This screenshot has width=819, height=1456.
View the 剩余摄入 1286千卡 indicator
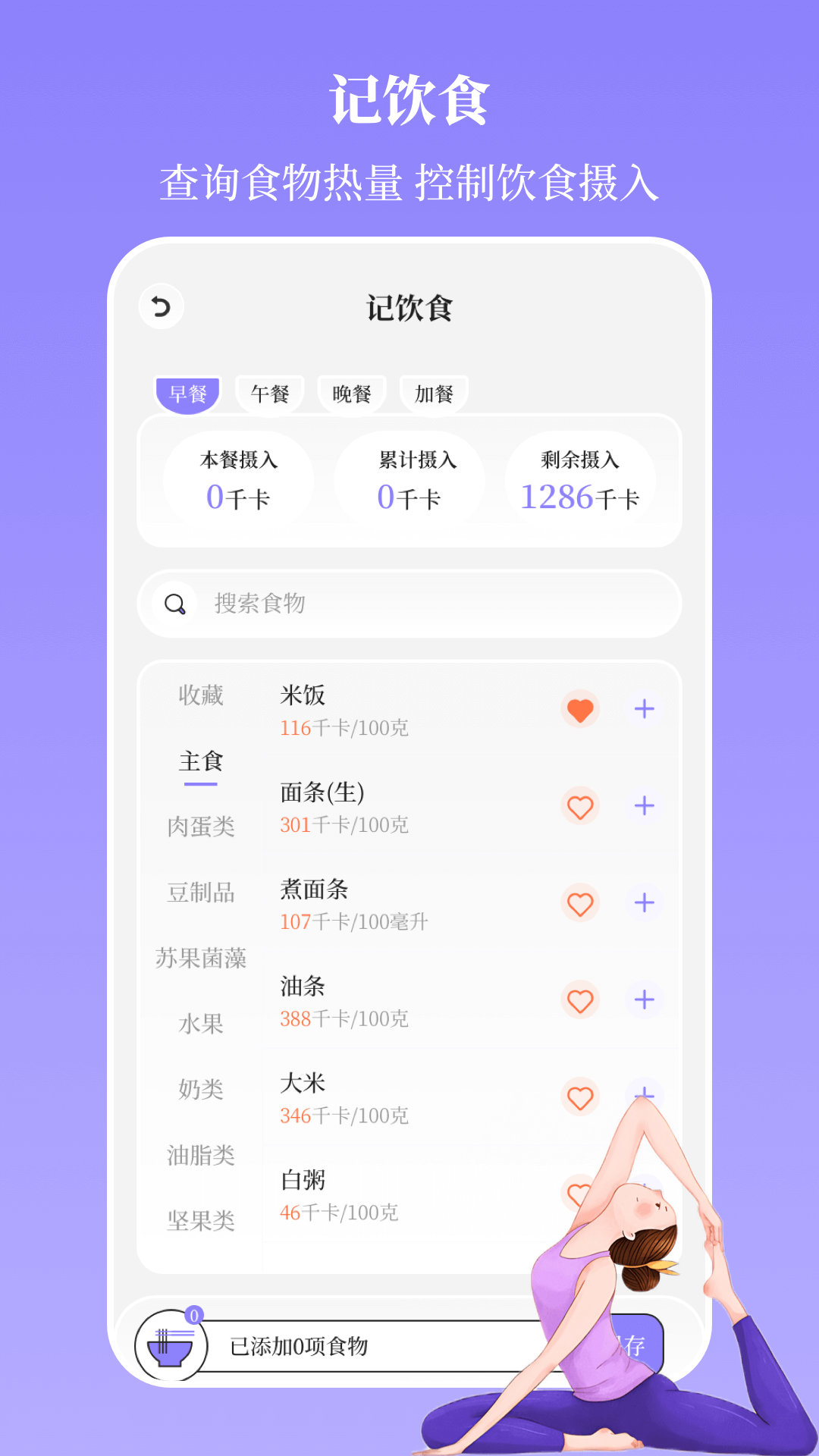(580, 479)
